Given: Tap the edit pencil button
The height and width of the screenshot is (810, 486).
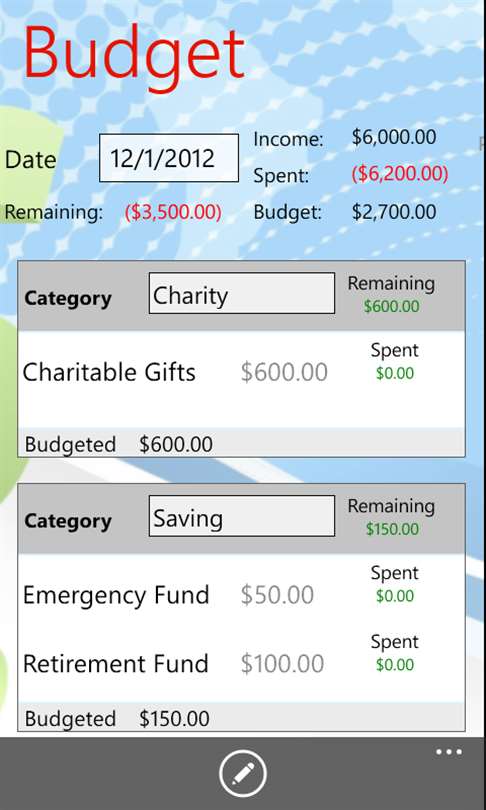Looking at the screenshot, I should 242,773.
